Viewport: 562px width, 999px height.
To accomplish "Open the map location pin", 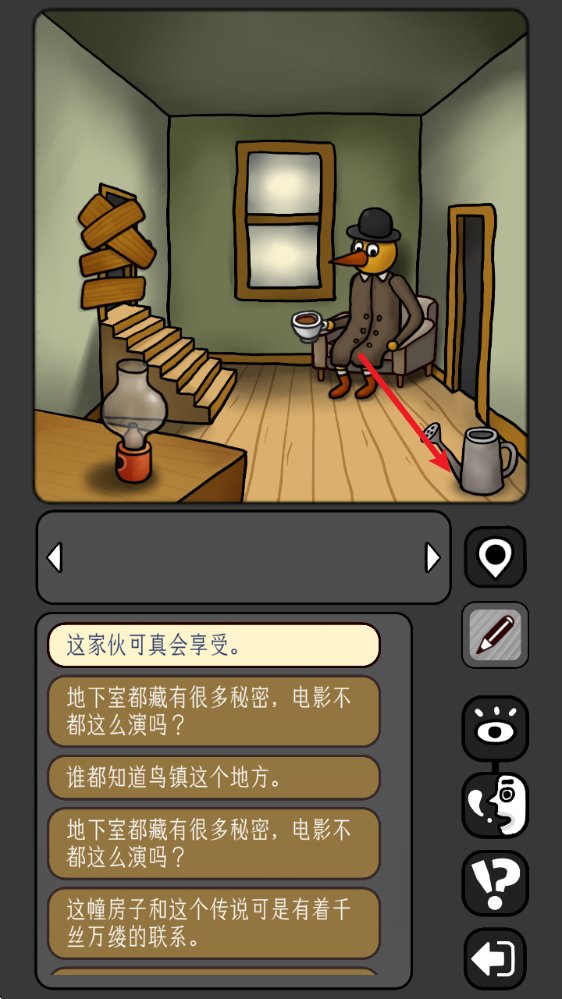I will [x=495, y=557].
